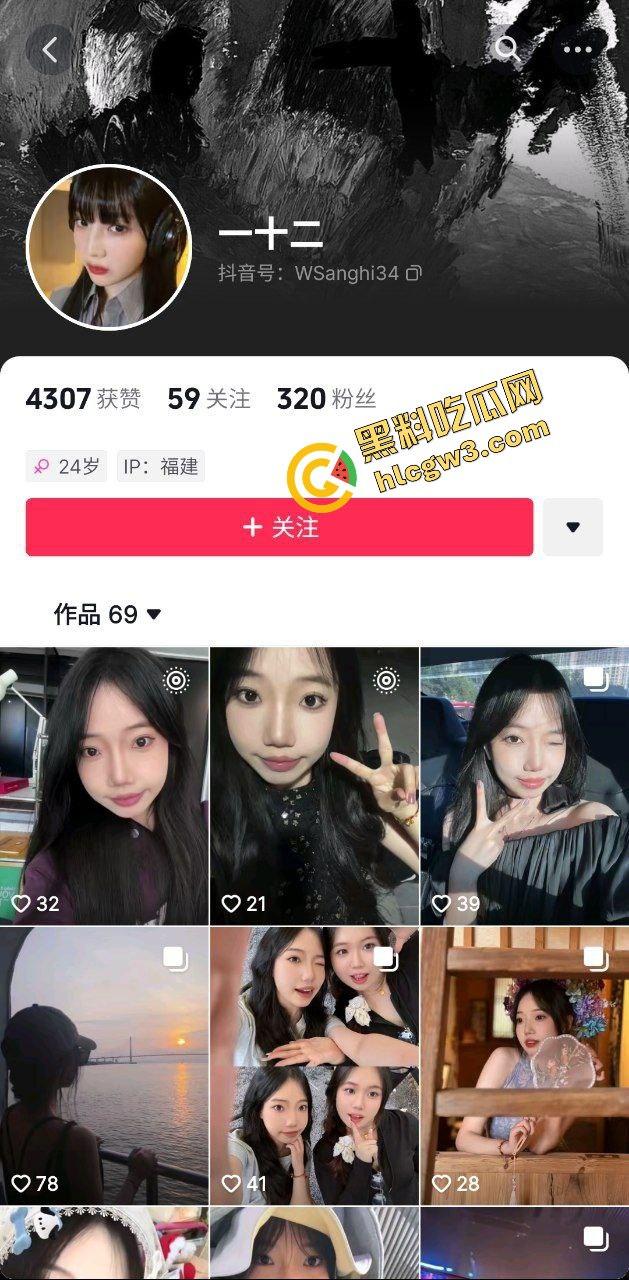Image resolution: width=629 pixels, height=1280 pixels.
Task: Open the collage post with 41 likes
Action: [x=314, y=1065]
